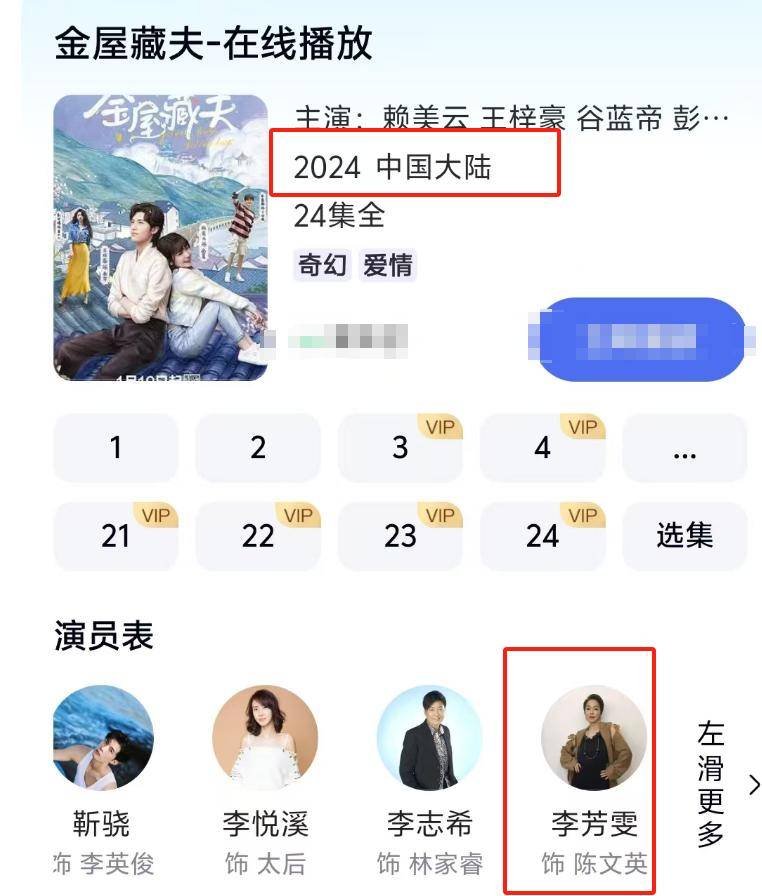View actor 靳骁's profile
The height and width of the screenshot is (896, 762).
[x=102, y=738]
